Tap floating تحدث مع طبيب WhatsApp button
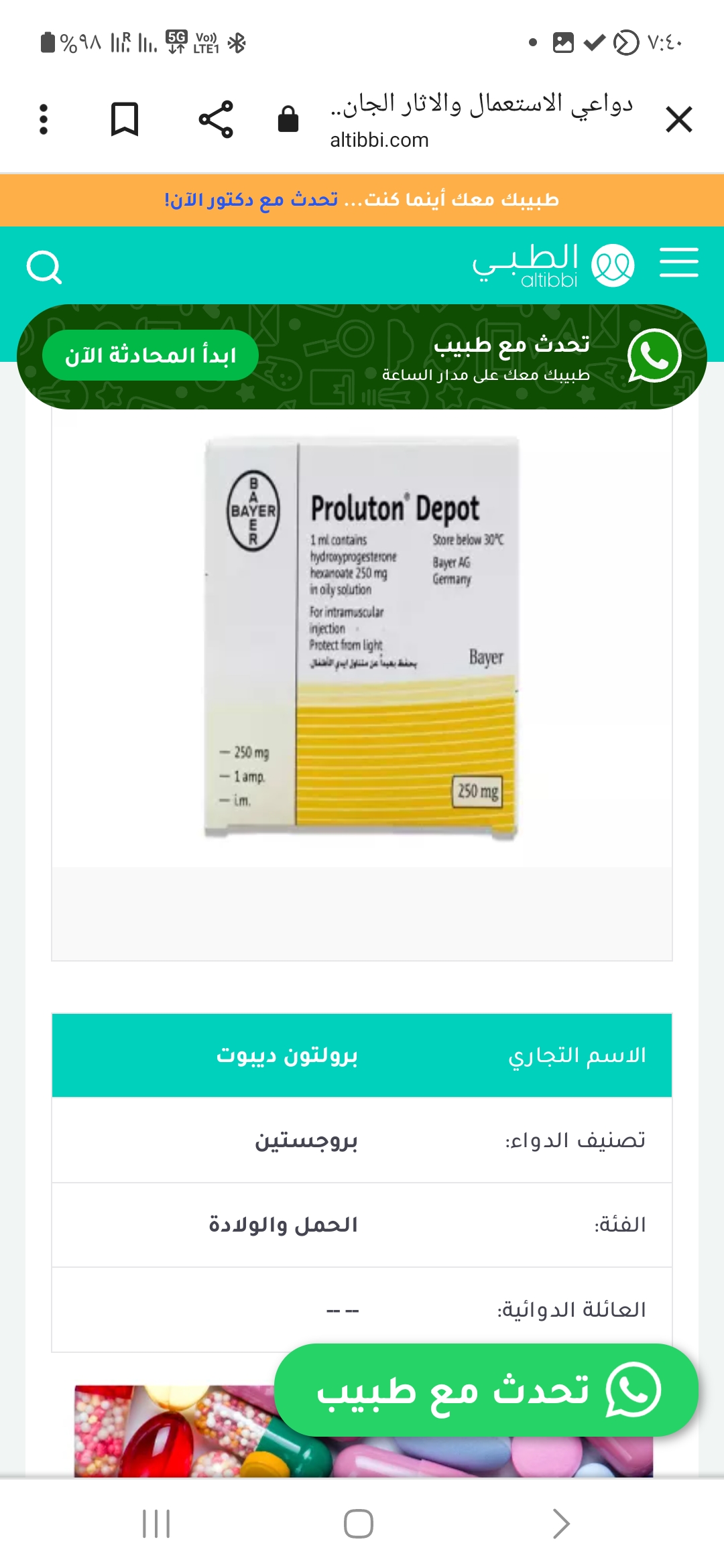The width and height of the screenshot is (724, 1568). [486, 1390]
